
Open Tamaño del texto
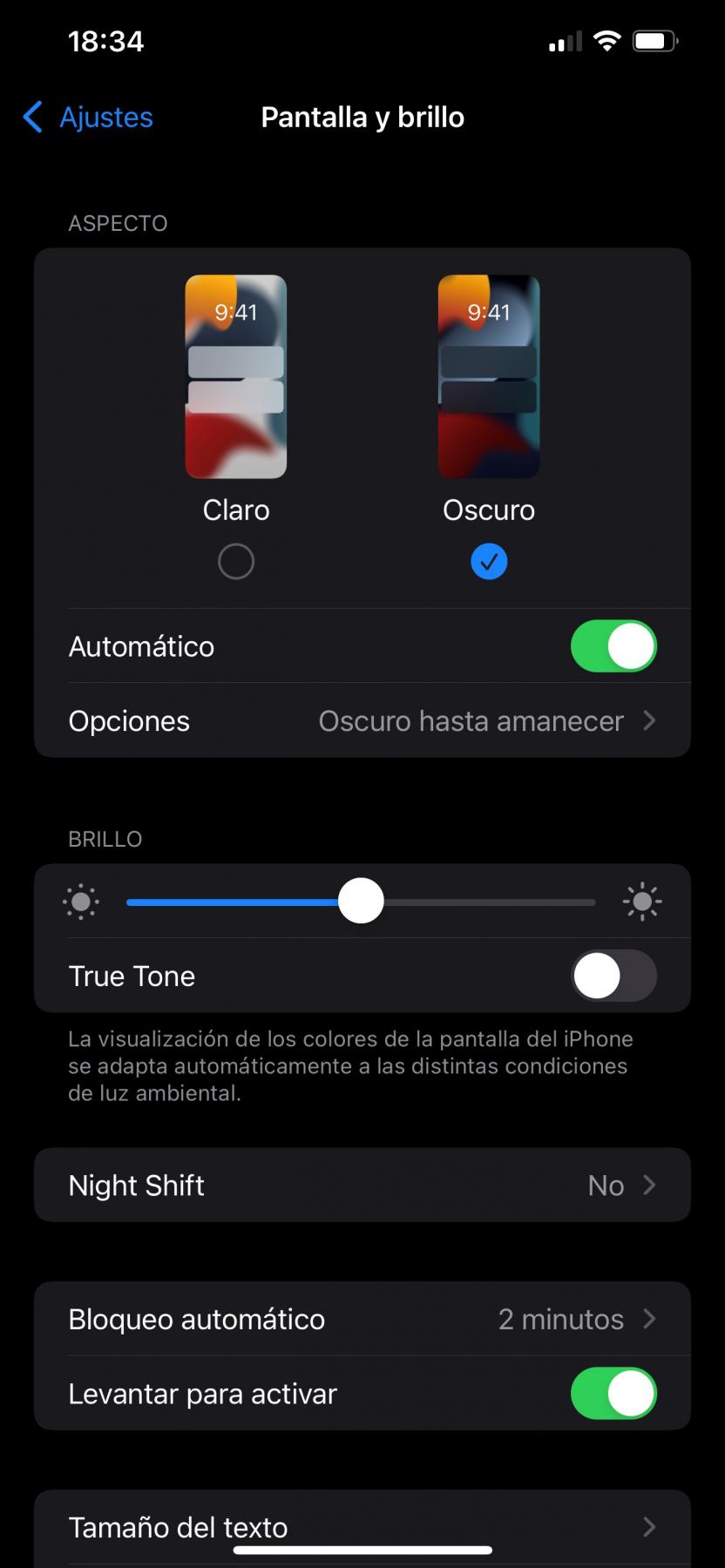[362, 1526]
